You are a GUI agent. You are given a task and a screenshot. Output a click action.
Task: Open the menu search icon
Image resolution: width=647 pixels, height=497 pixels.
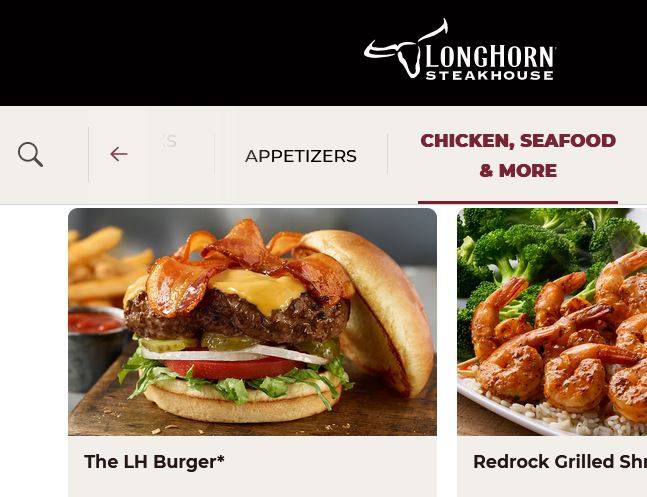[x=31, y=155]
